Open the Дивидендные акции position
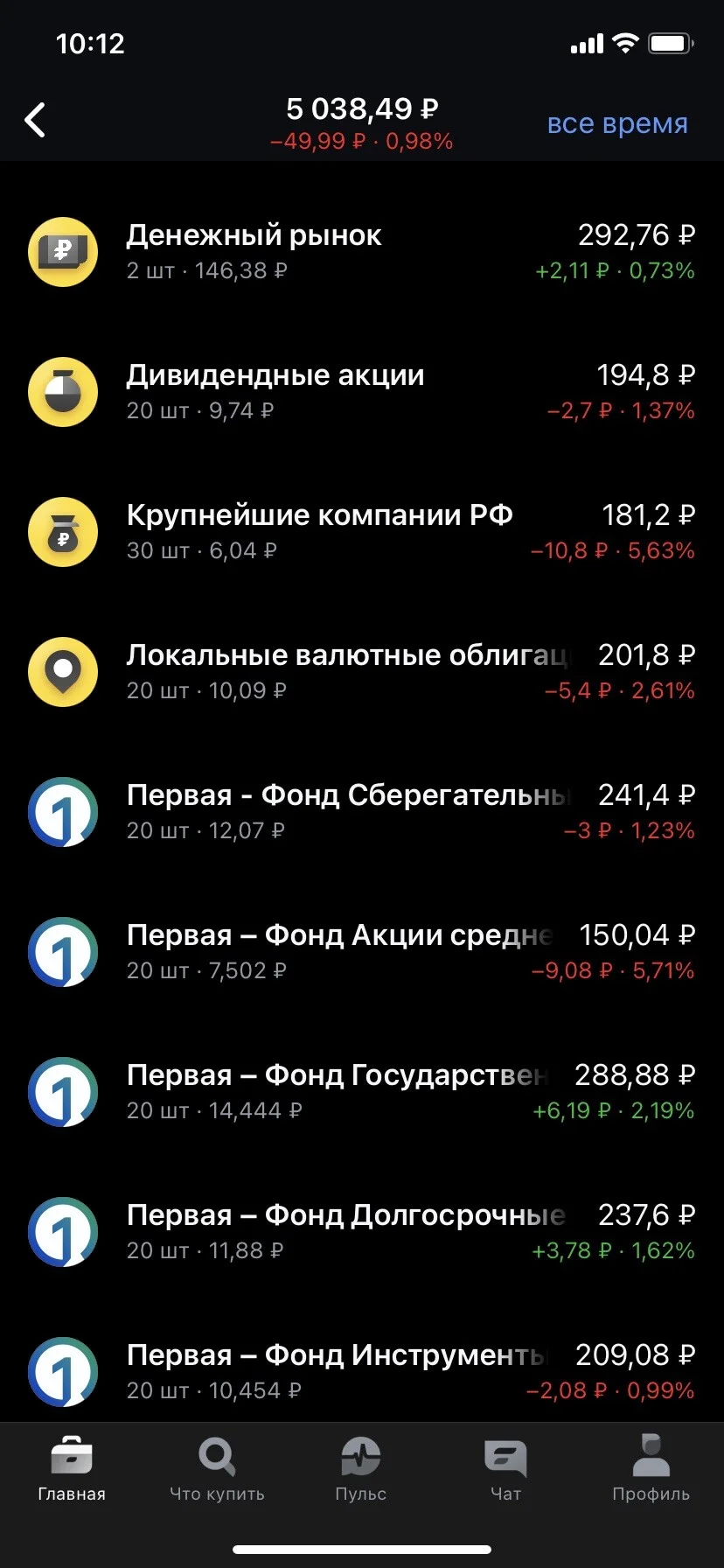This screenshot has height=1568, width=724. [x=362, y=392]
